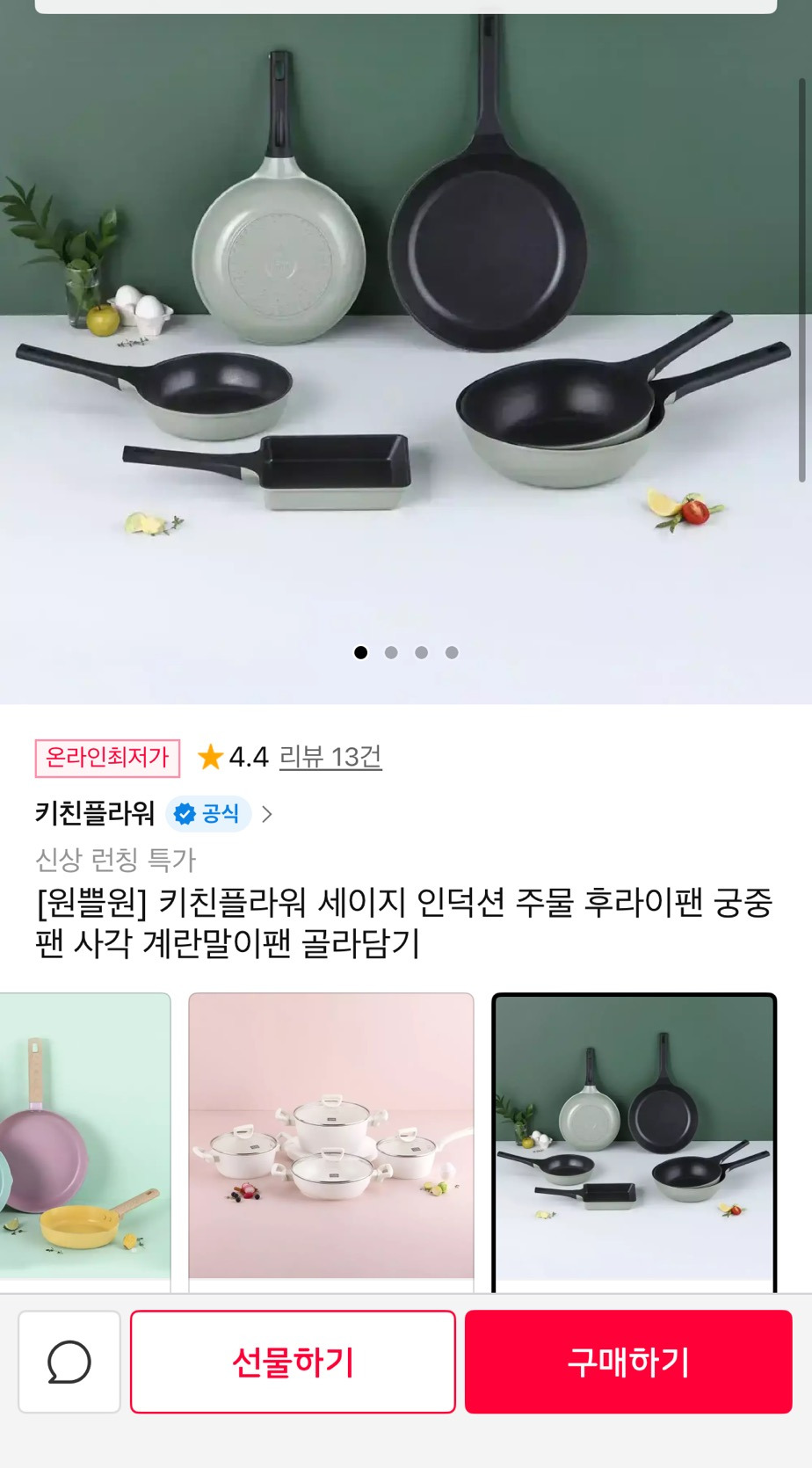Tap the 구매하기 purchase button
This screenshot has width=812, height=1468.
pyautogui.click(x=628, y=1362)
